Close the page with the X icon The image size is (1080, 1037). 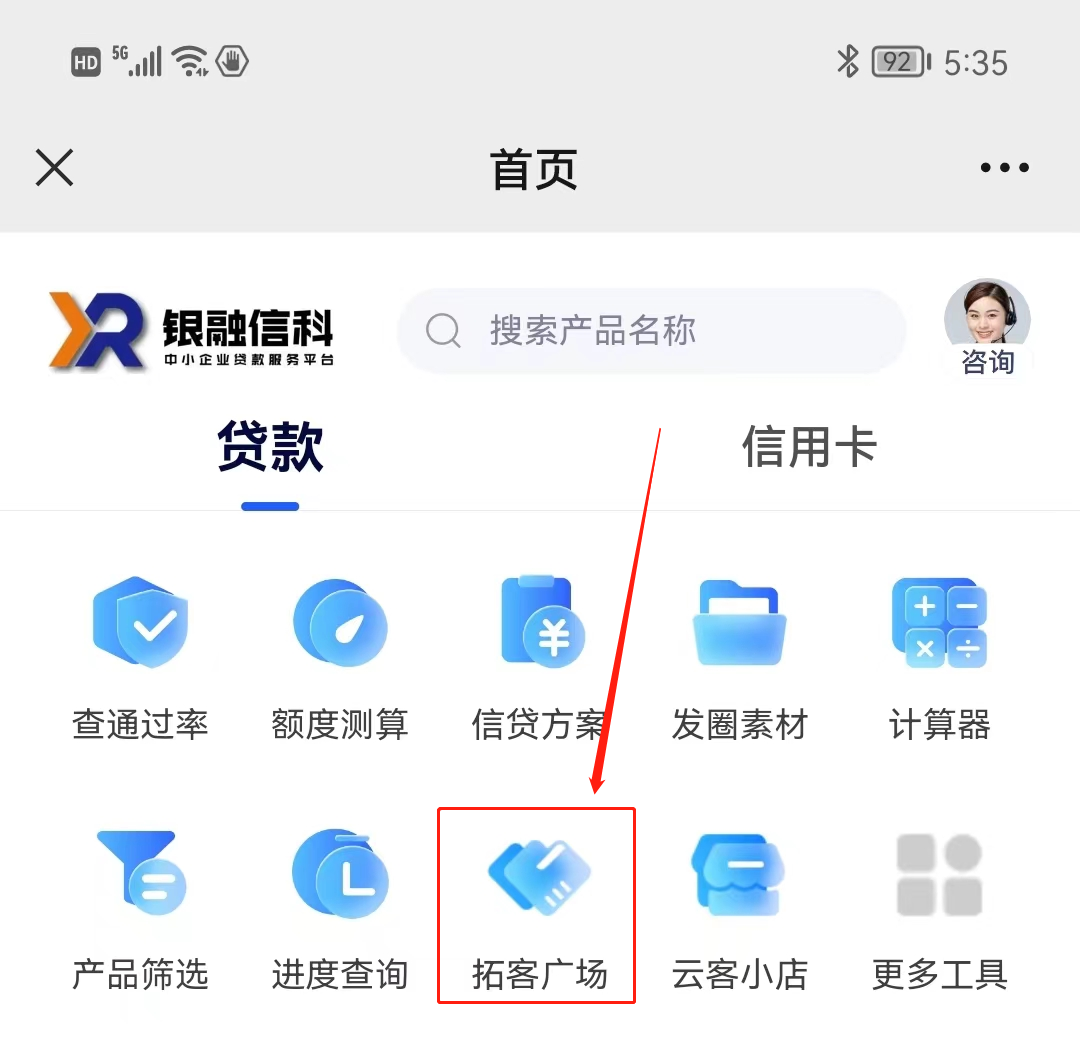tap(55, 168)
